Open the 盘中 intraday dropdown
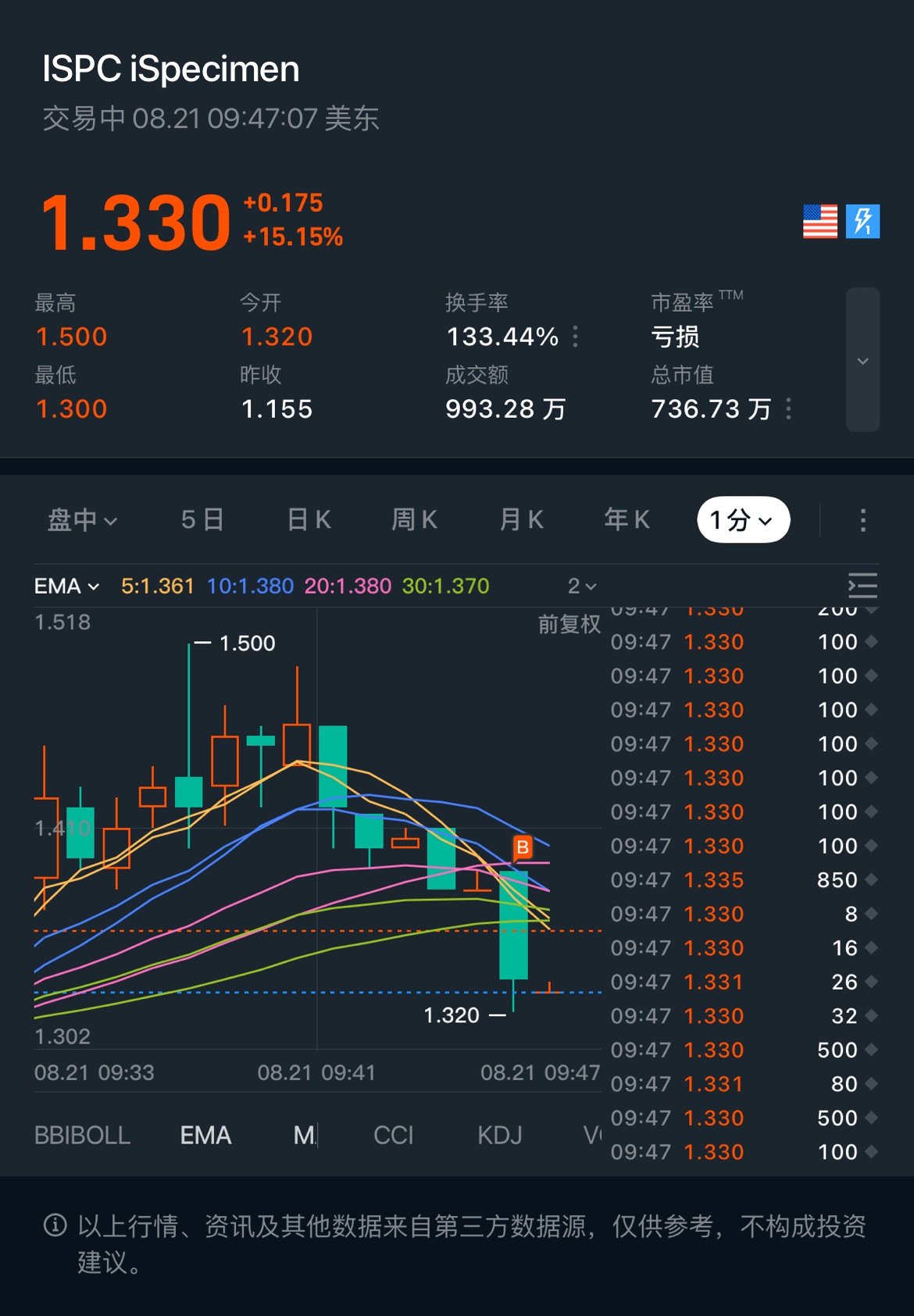Image resolution: width=914 pixels, height=1316 pixels. point(82,520)
